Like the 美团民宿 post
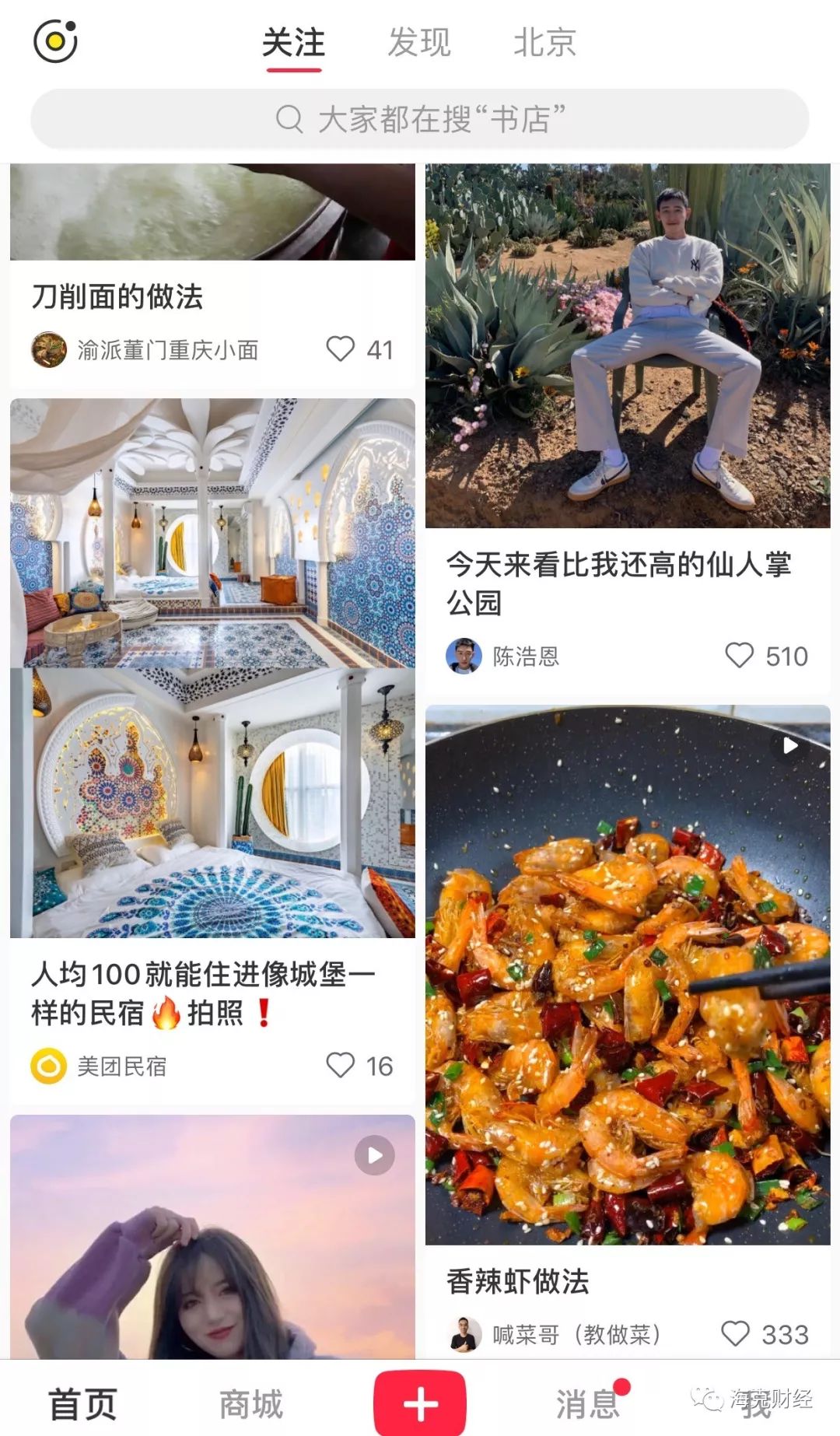 [341, 1065]
